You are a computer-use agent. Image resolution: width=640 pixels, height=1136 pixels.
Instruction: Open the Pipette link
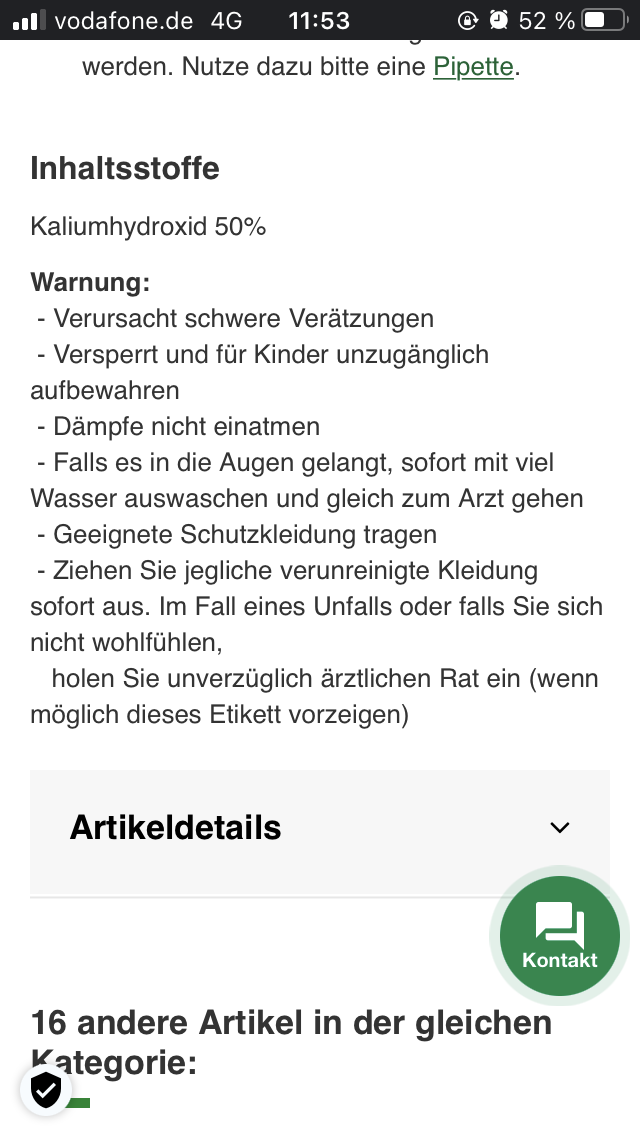(473, 68)
